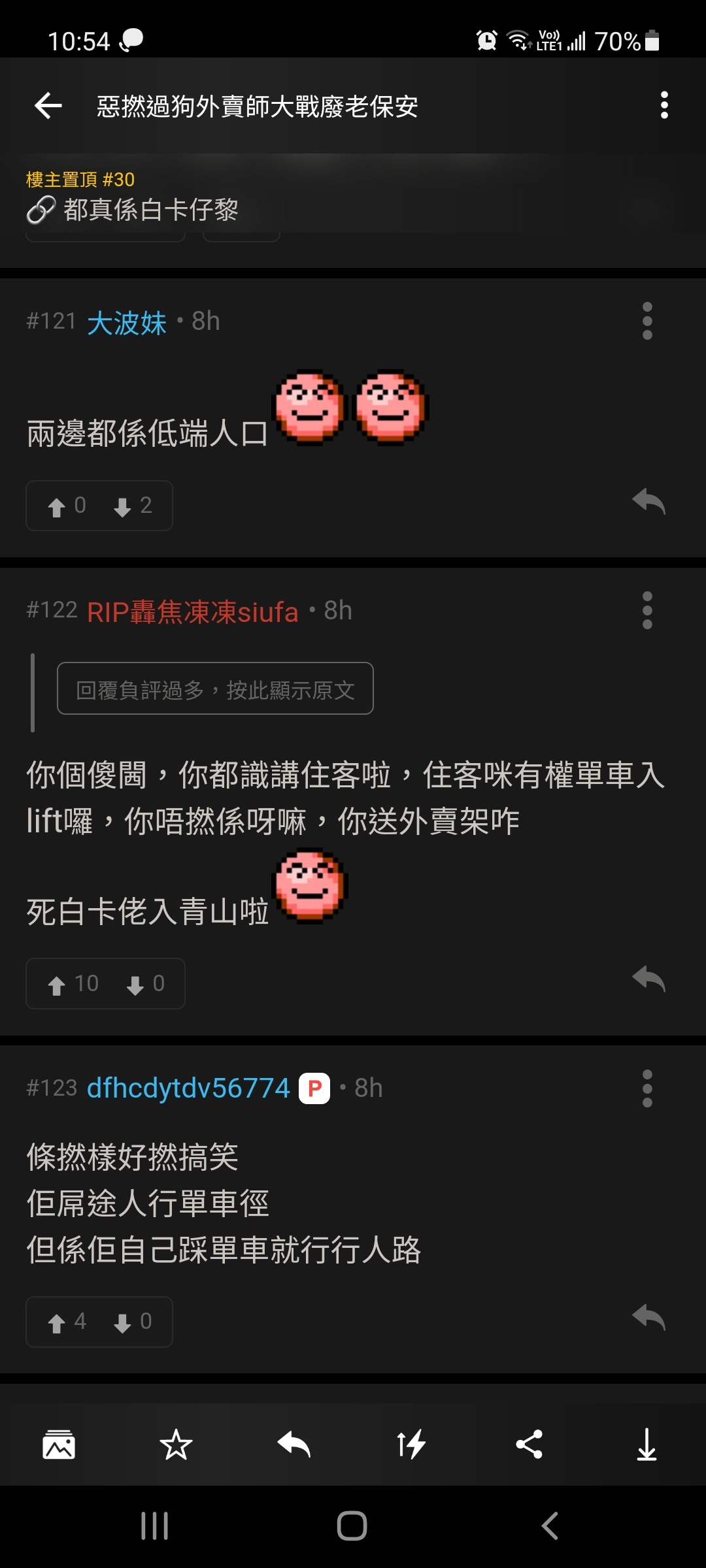Image resolution: width=706 pixels, height=1568 pixels.
Task: Reply to post #122
Action: point(648,979)
